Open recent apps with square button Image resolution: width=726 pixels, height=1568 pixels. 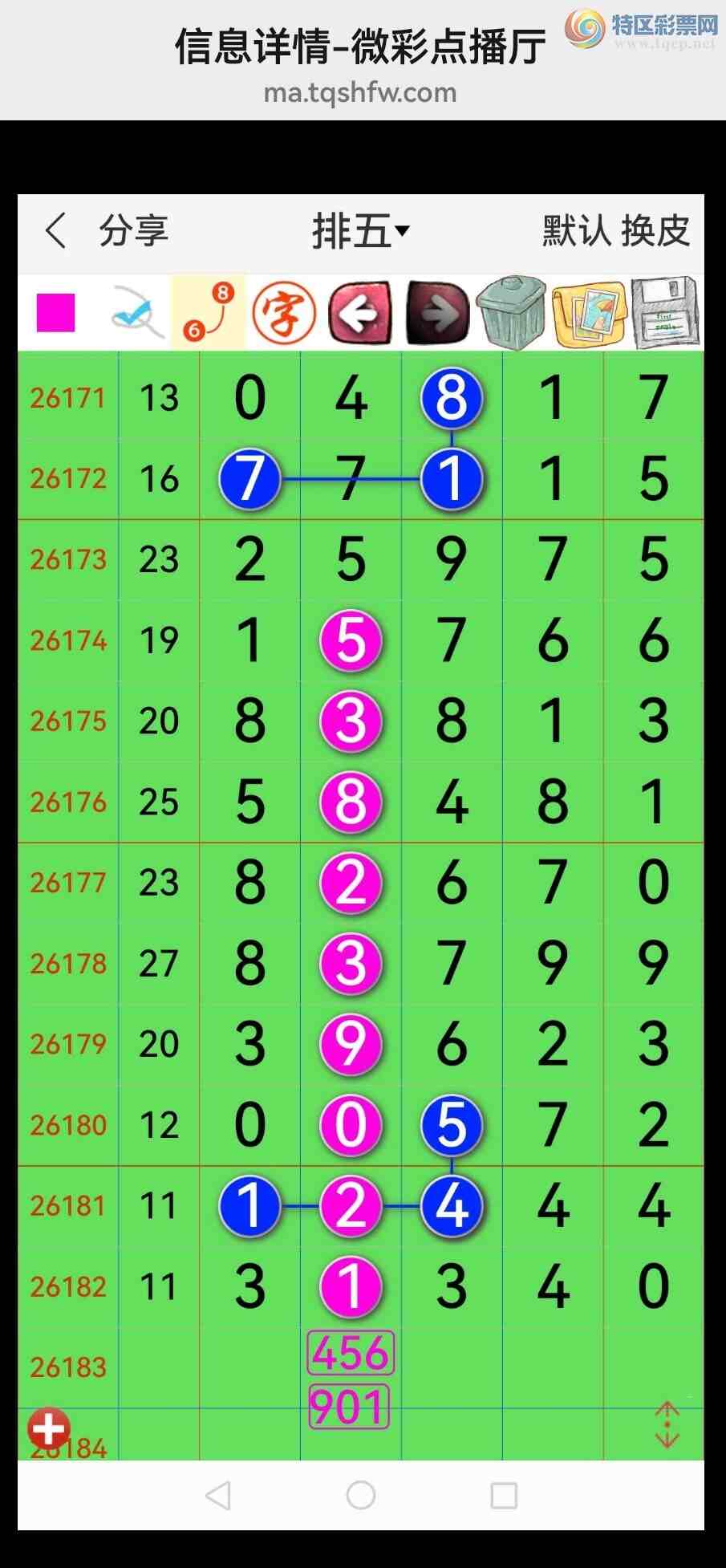coord(504,1495)
